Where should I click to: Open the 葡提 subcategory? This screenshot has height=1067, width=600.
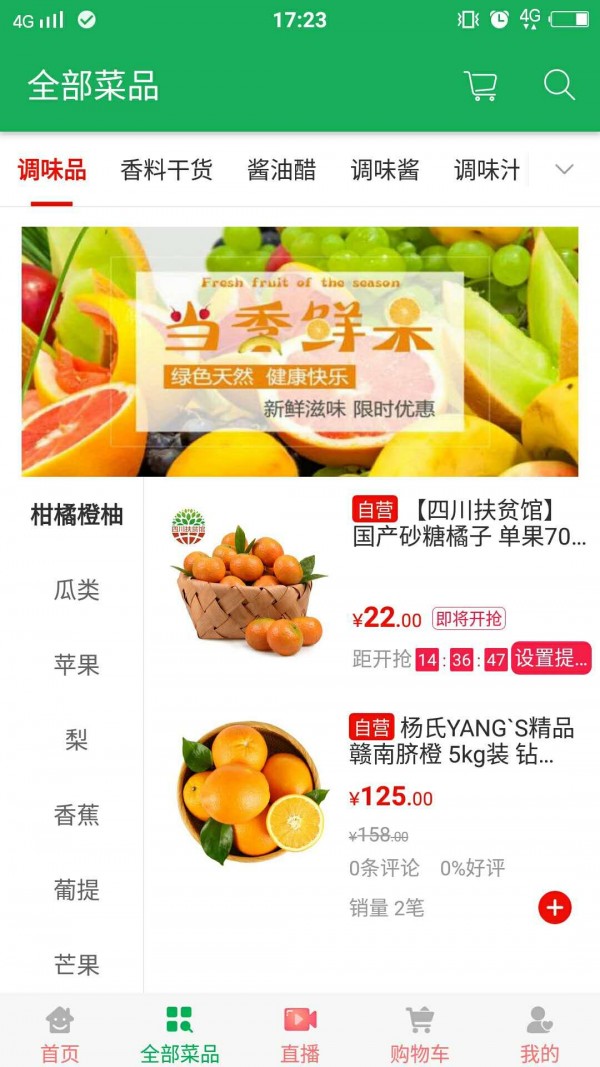pyautogui.click(x=77, y=890)
